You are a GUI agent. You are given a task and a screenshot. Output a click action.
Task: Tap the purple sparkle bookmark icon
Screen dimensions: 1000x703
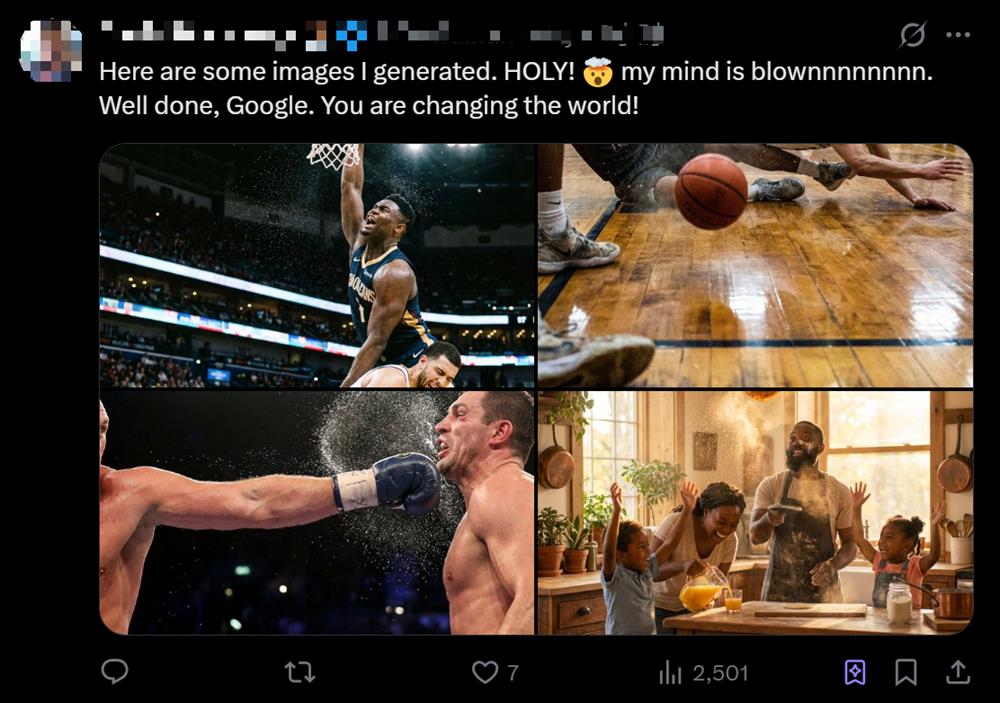click(855, 672)
